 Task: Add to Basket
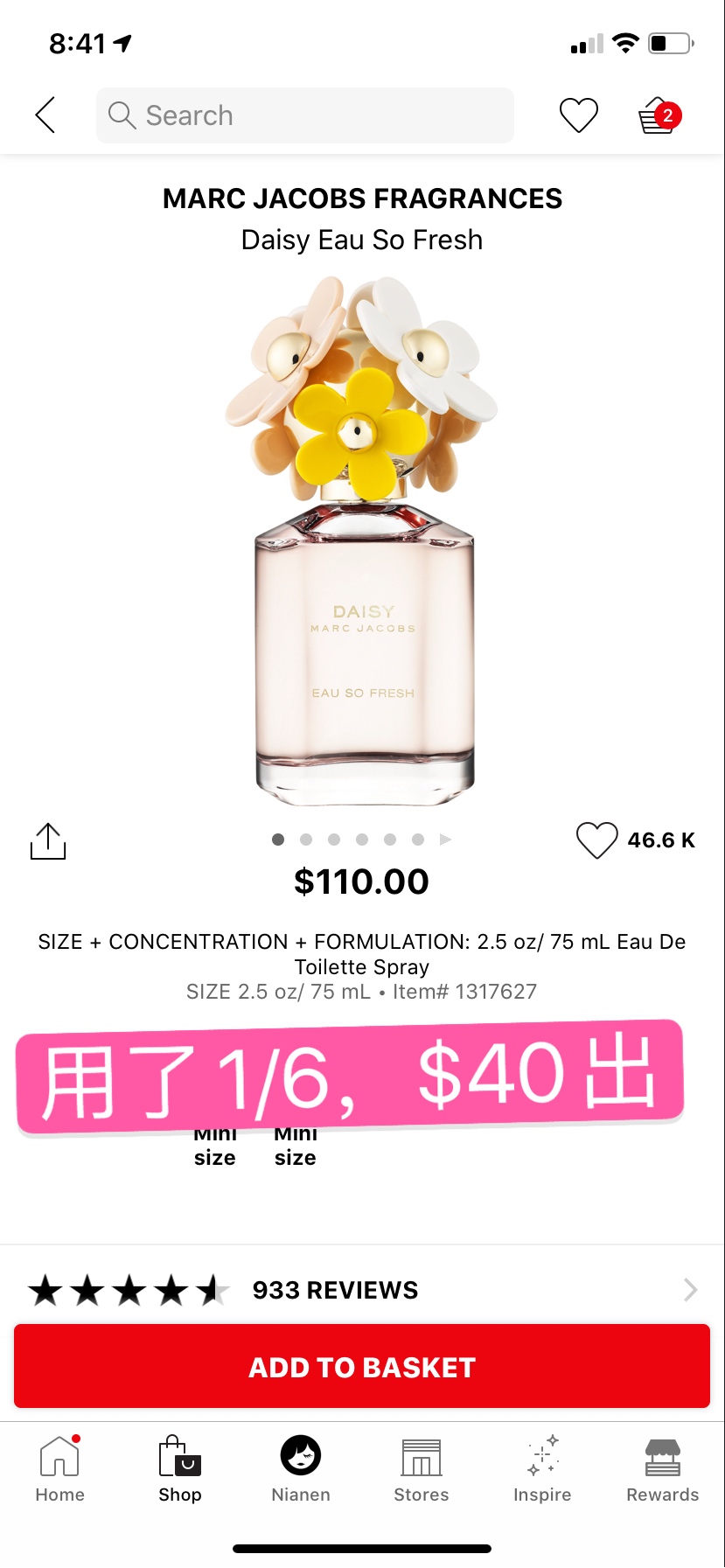coord(362,1367)
